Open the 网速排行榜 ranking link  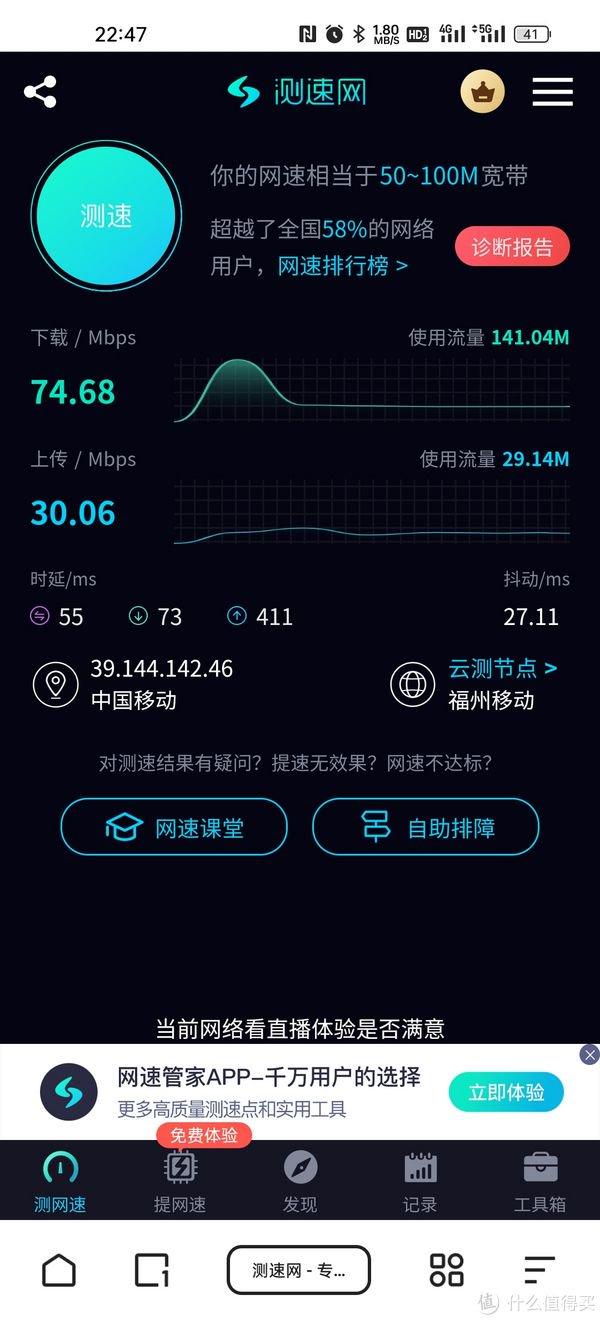343,265
